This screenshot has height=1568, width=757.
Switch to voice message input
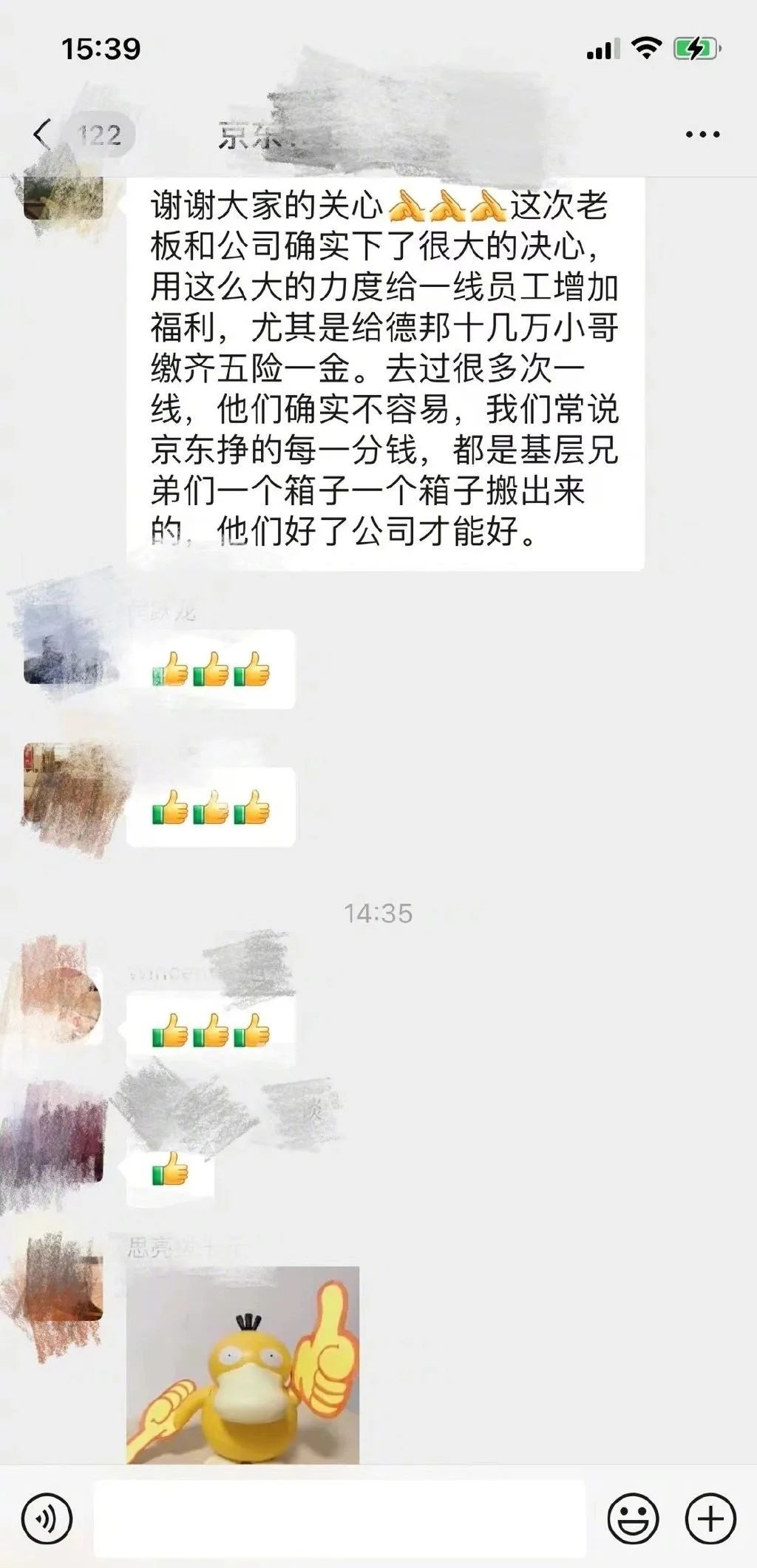tap(47, 1519)
